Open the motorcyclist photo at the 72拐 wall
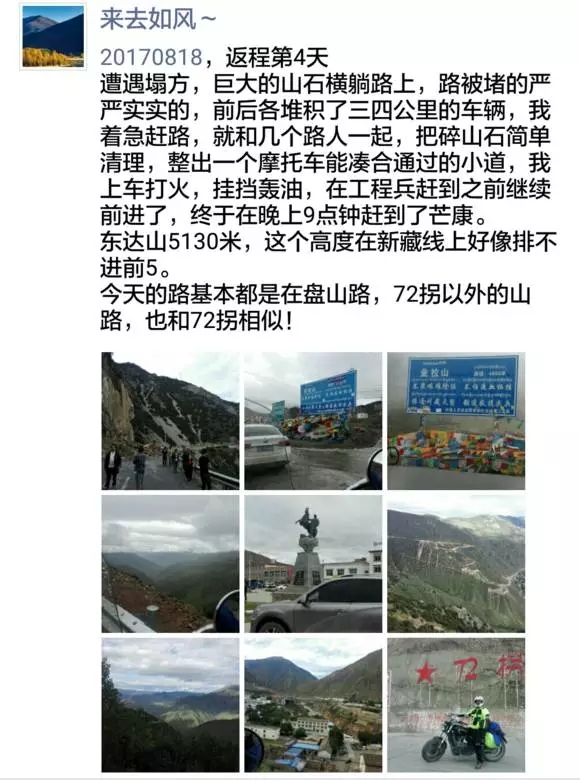The height and width of the screenshot is (780, 580). click(456, 705)
